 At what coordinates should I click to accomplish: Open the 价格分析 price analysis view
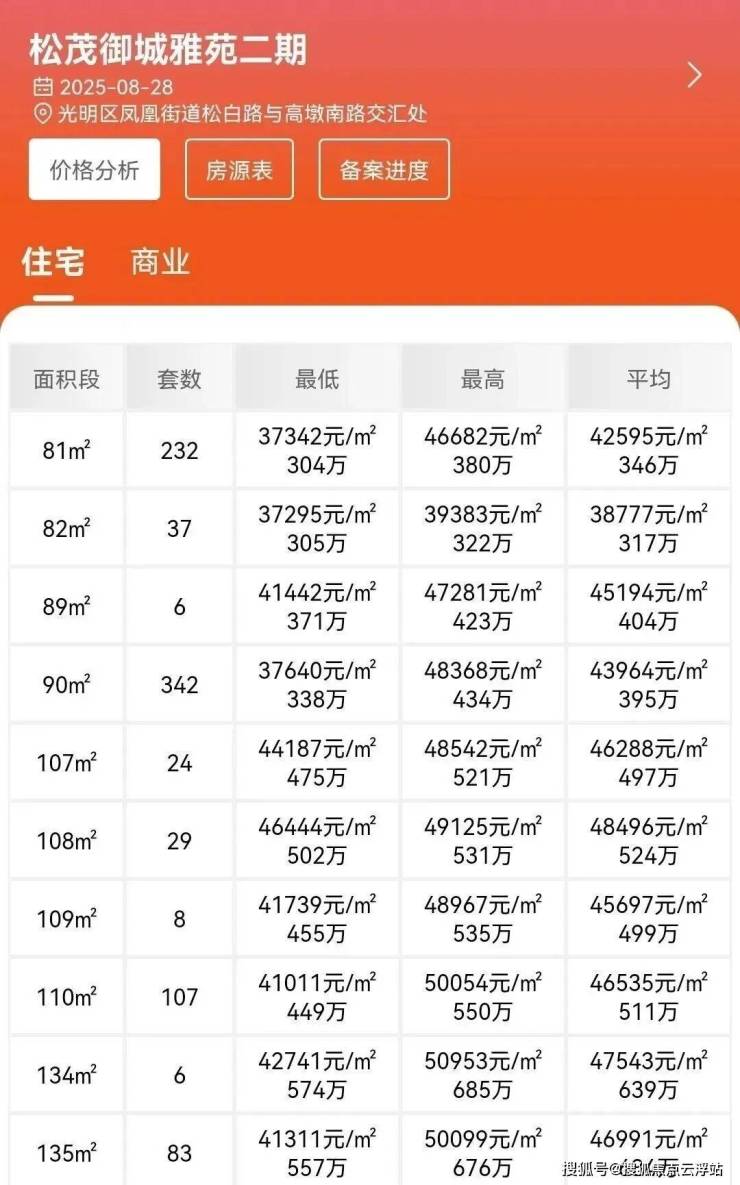pos(94,169)
